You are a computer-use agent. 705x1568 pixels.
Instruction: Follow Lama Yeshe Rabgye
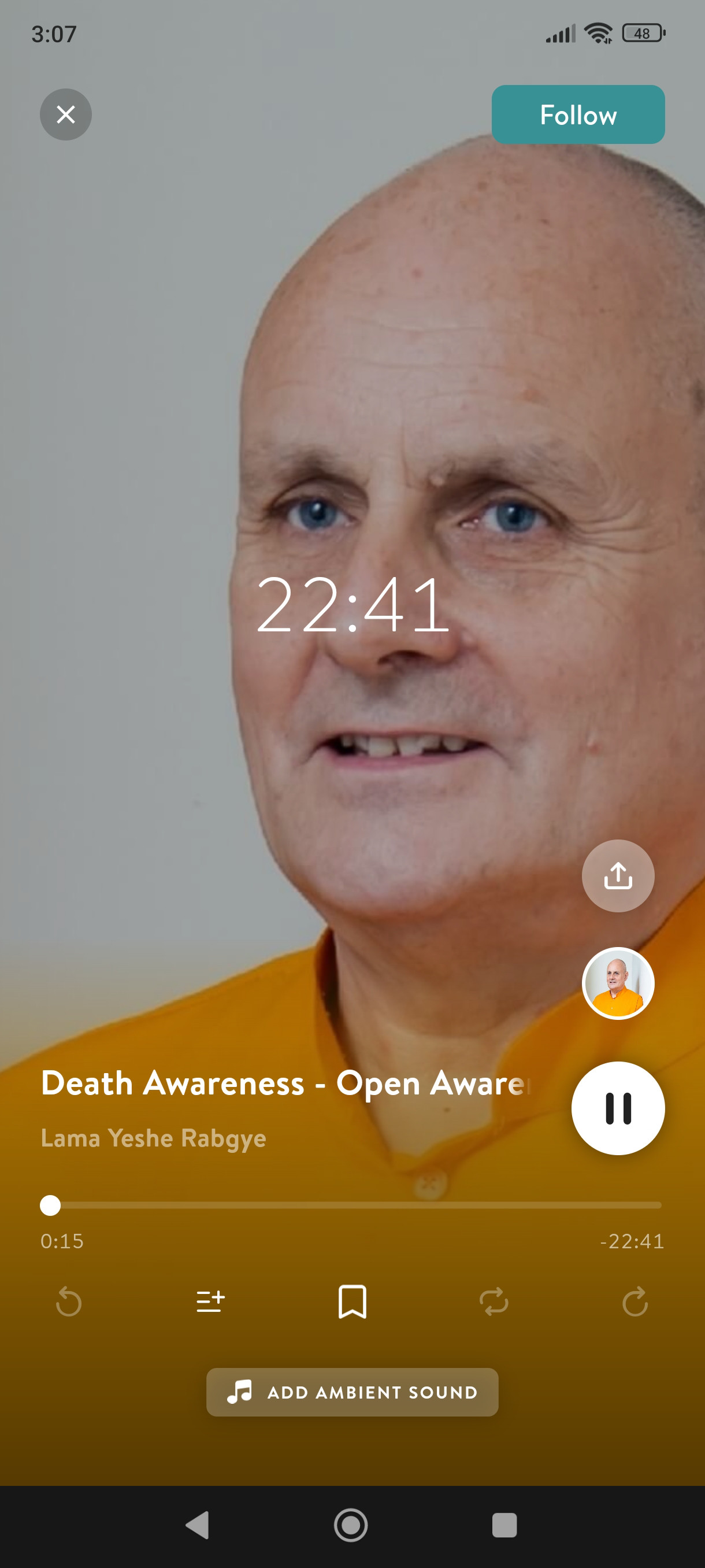pos(577,114)
